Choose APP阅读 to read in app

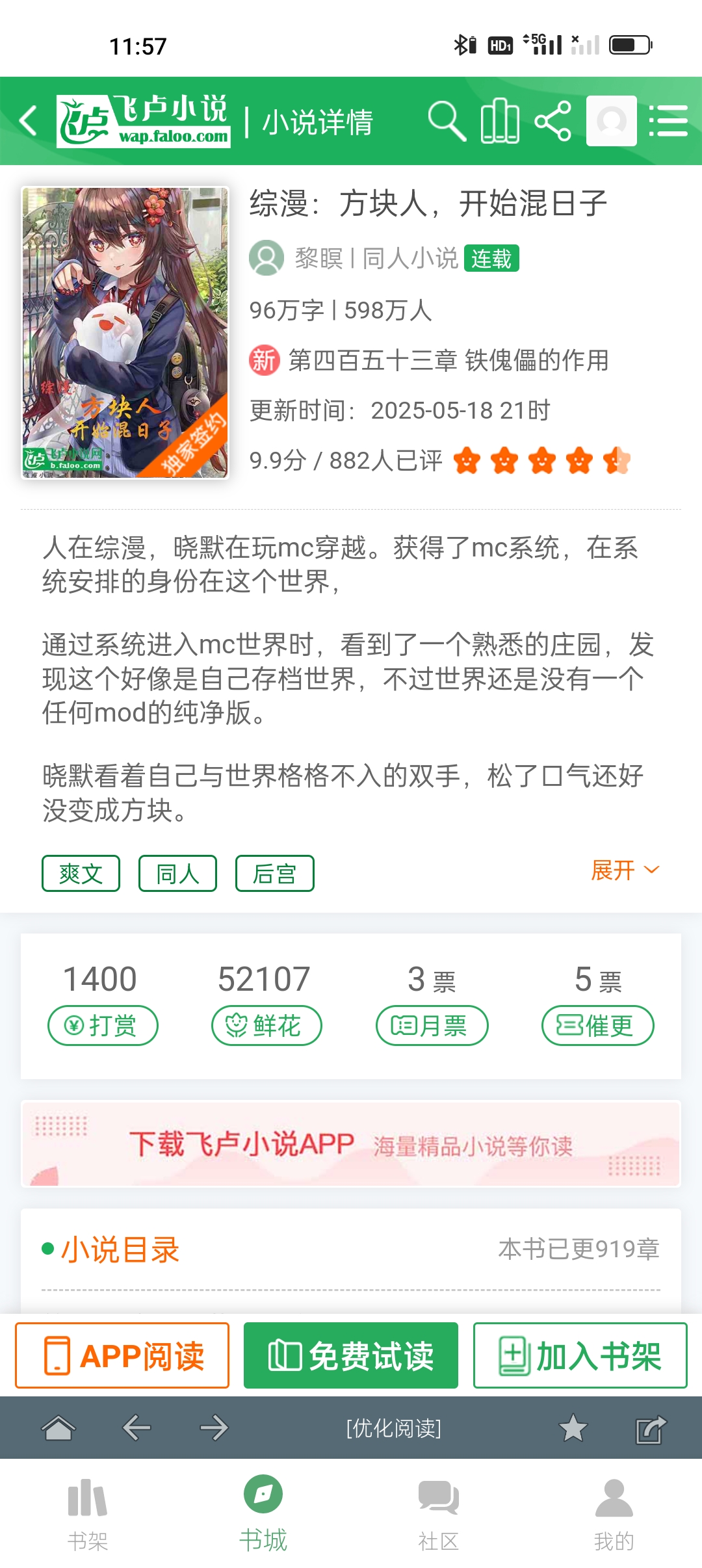click(x=122, y=1355)
